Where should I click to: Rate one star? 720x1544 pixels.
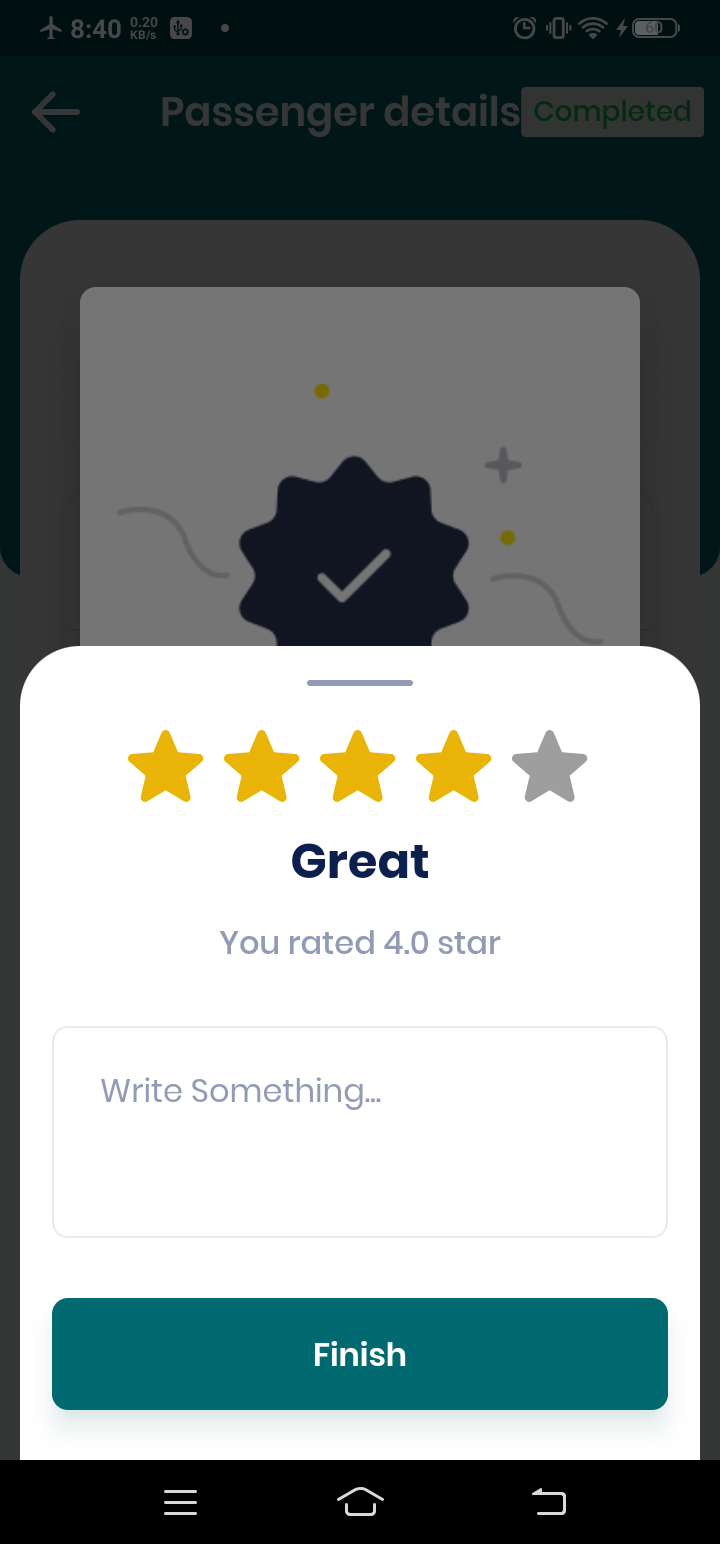(166, 767)
